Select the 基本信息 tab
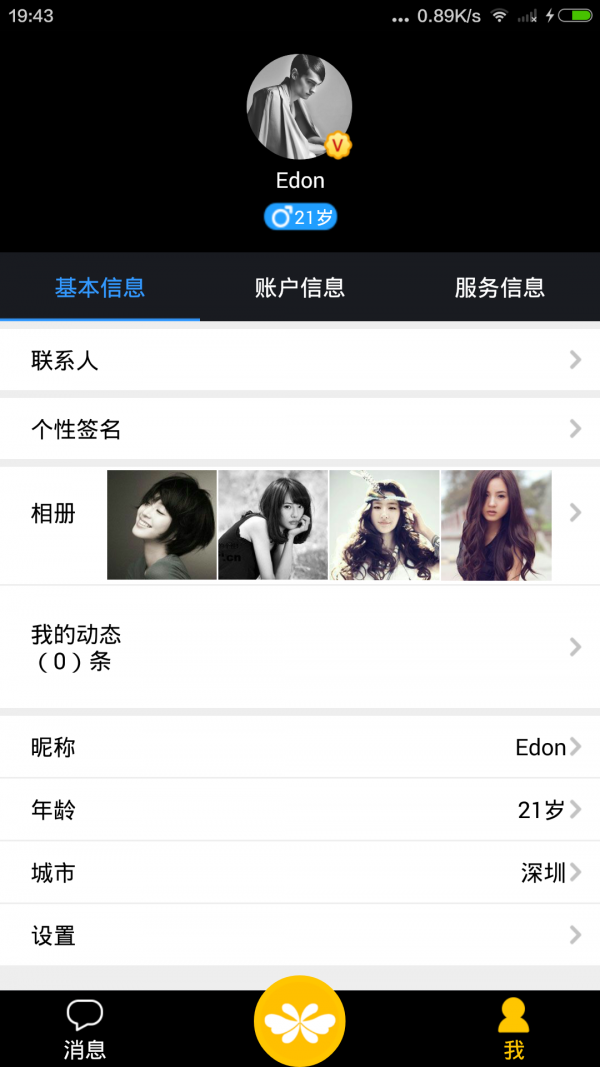The image size is (600, 1067). 100,288
